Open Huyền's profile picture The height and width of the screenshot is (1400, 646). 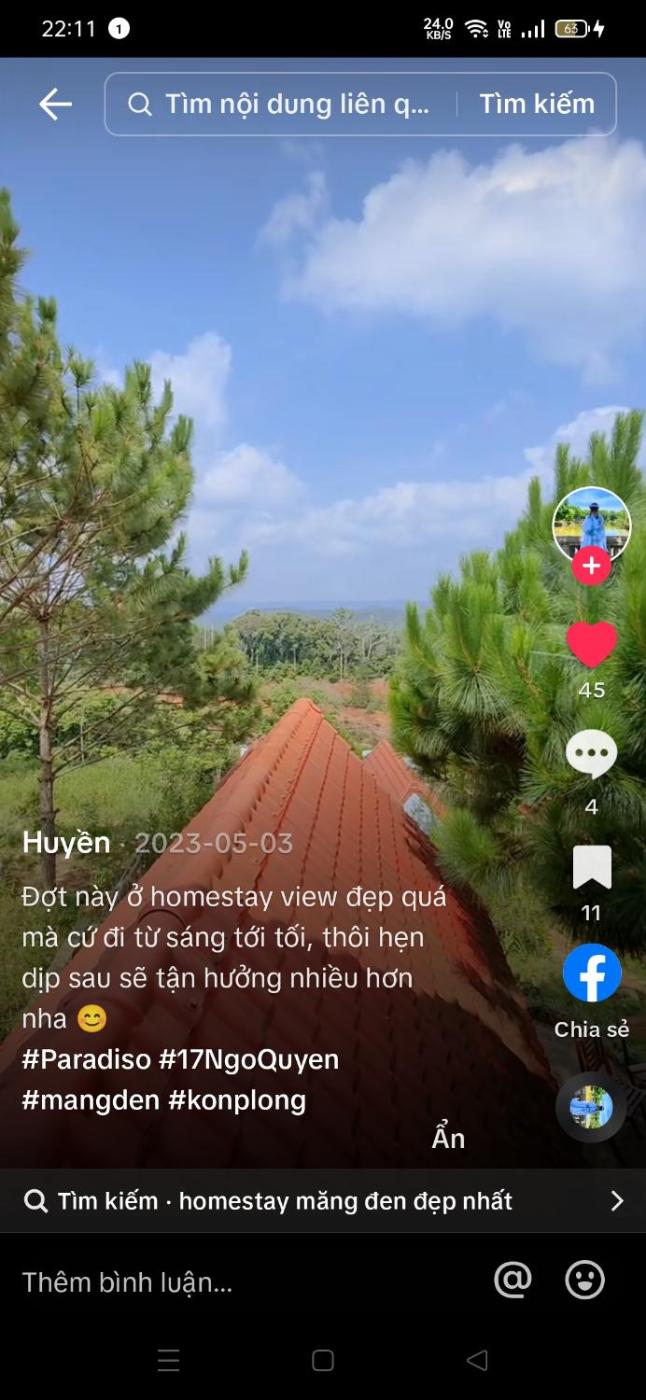pyautogui.click(x=591, y=523)
